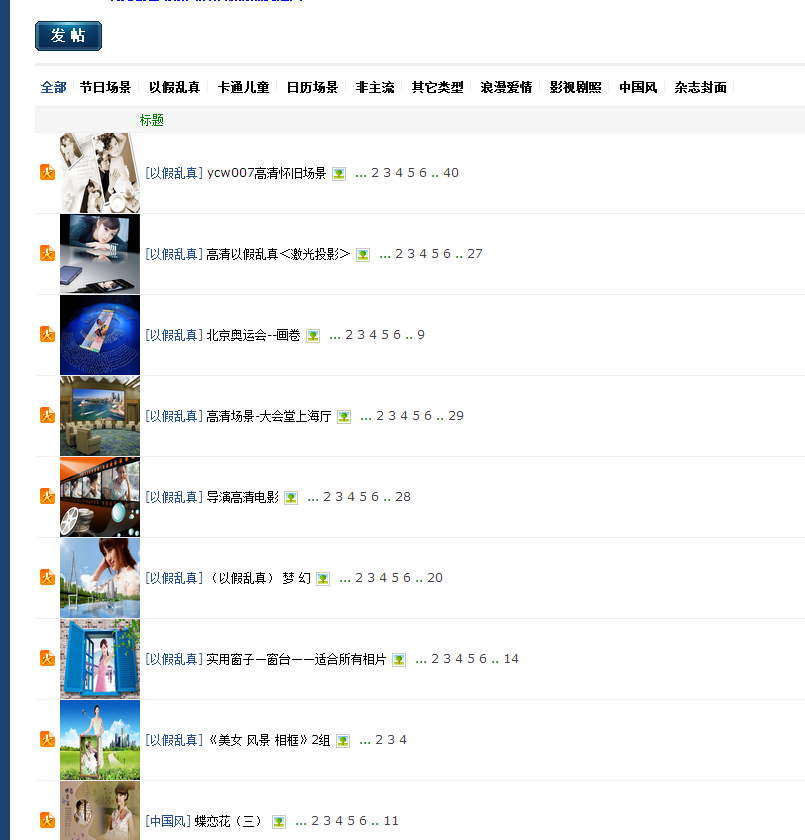Viewport: 805px width, 840px height.
Task: Open the 杂志封面 tab
Action: pyautogui.click(x=700, y=88)
